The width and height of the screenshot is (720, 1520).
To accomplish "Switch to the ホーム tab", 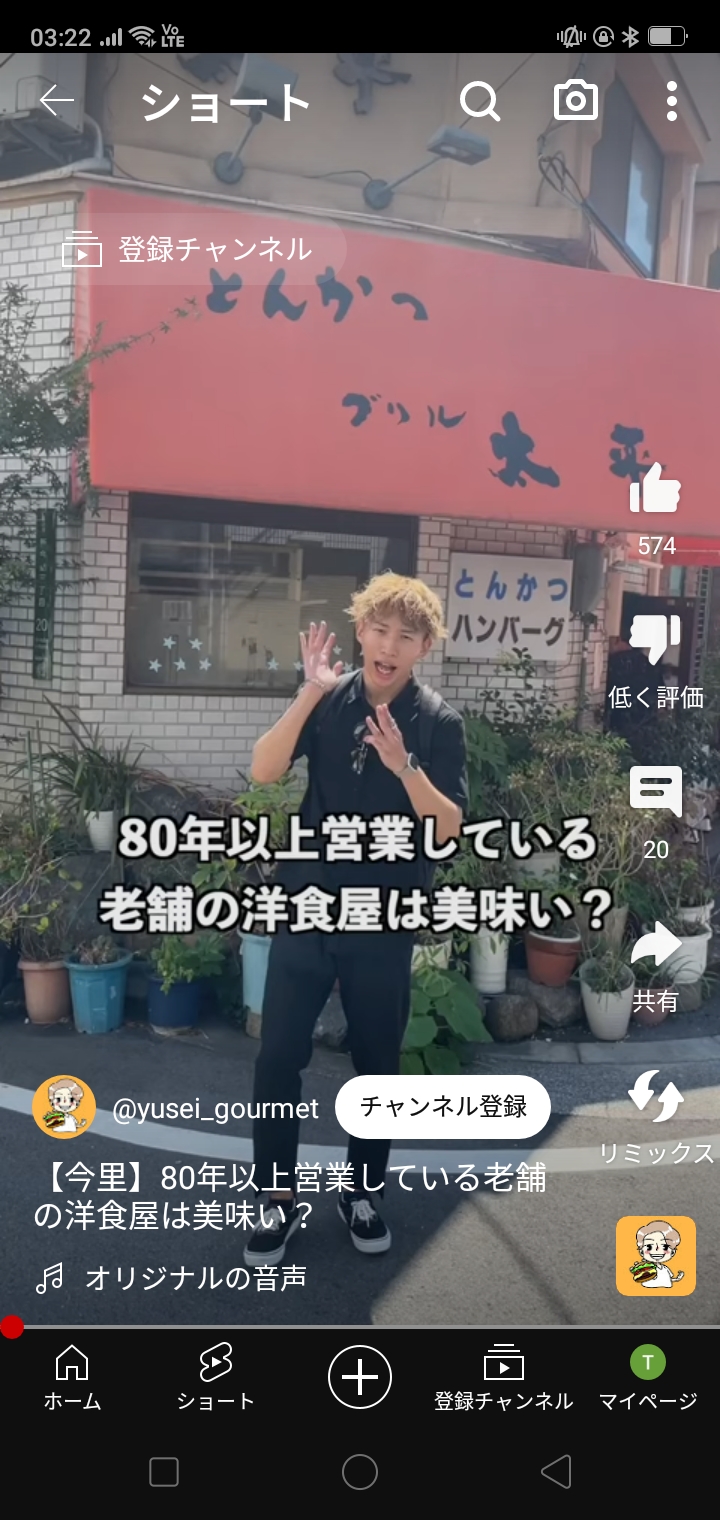I will click(72, 1376).
